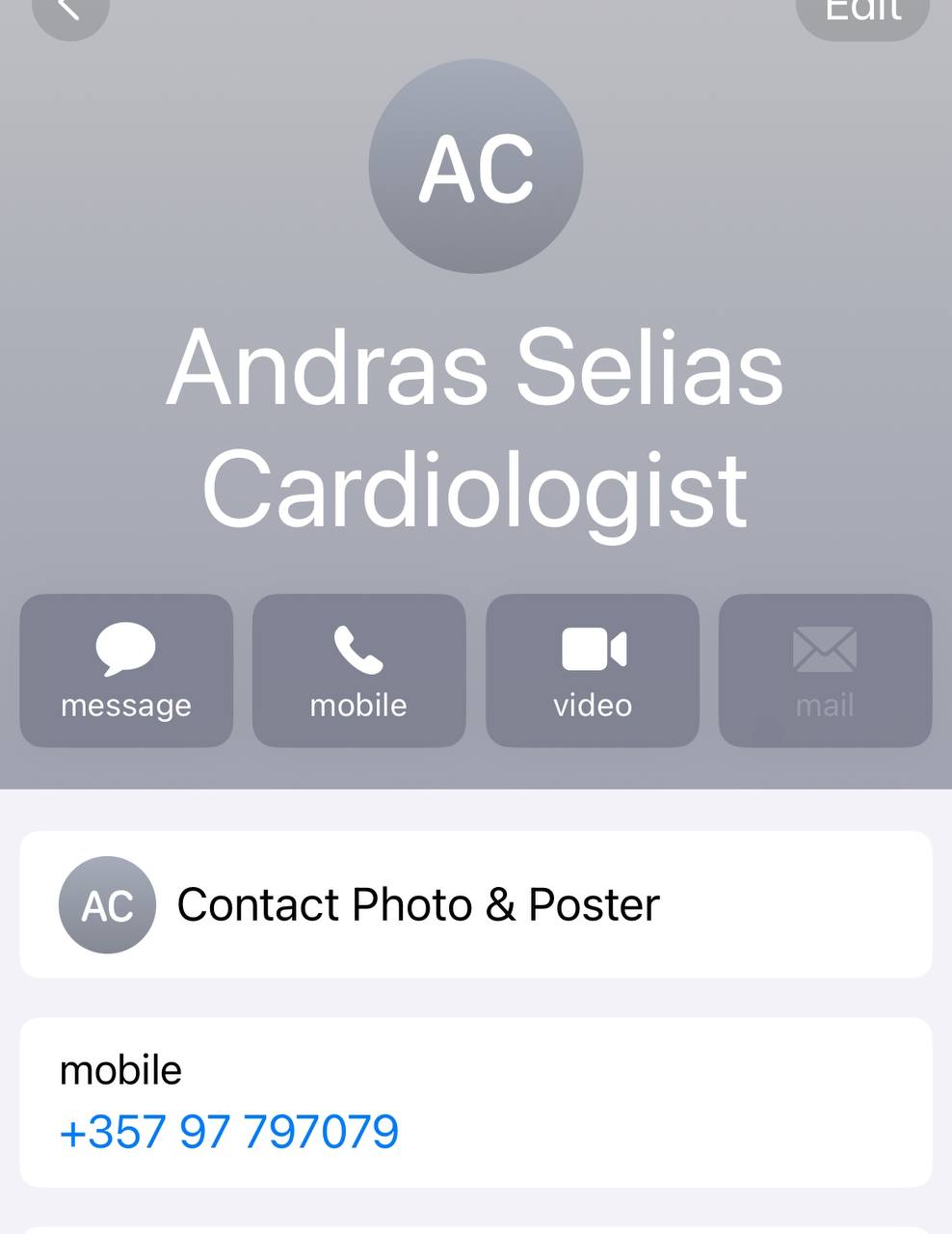Dial the mobile number +357 97 797079
The width and height of the screenshot is (952, 1234).
pyautogui.click(x=229, y=1131)
